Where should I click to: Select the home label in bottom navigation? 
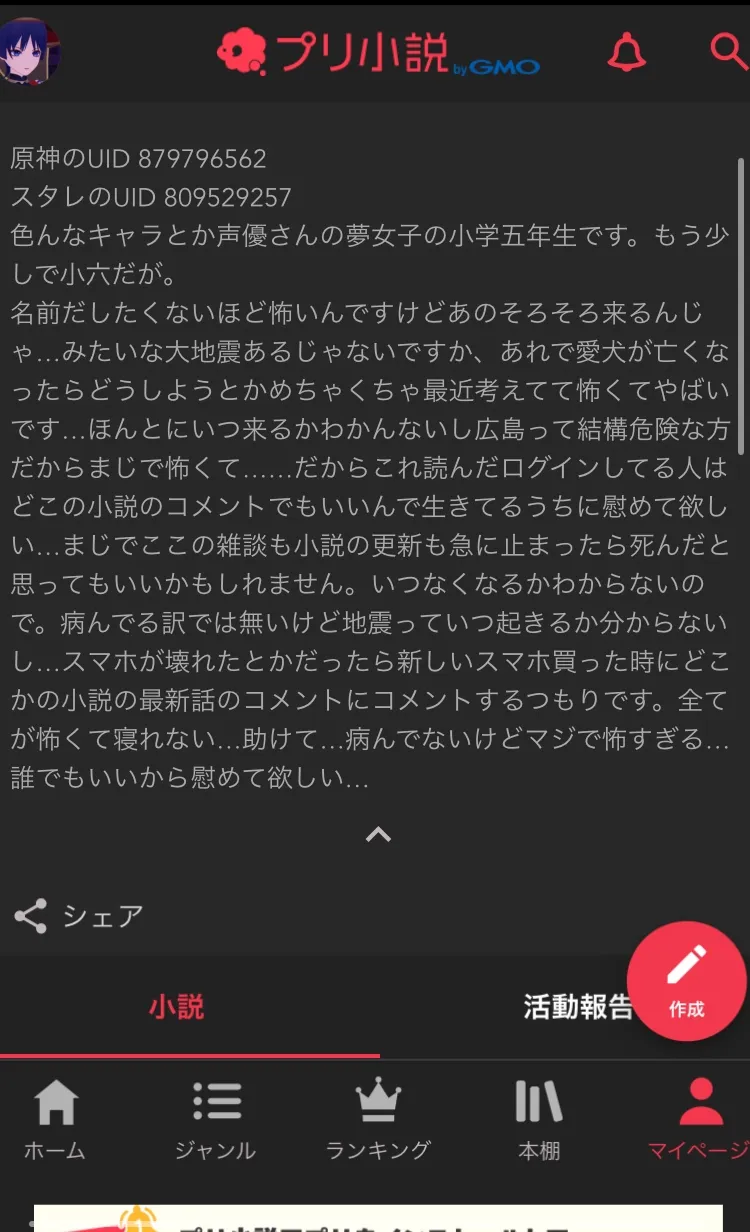[55, 1150]
